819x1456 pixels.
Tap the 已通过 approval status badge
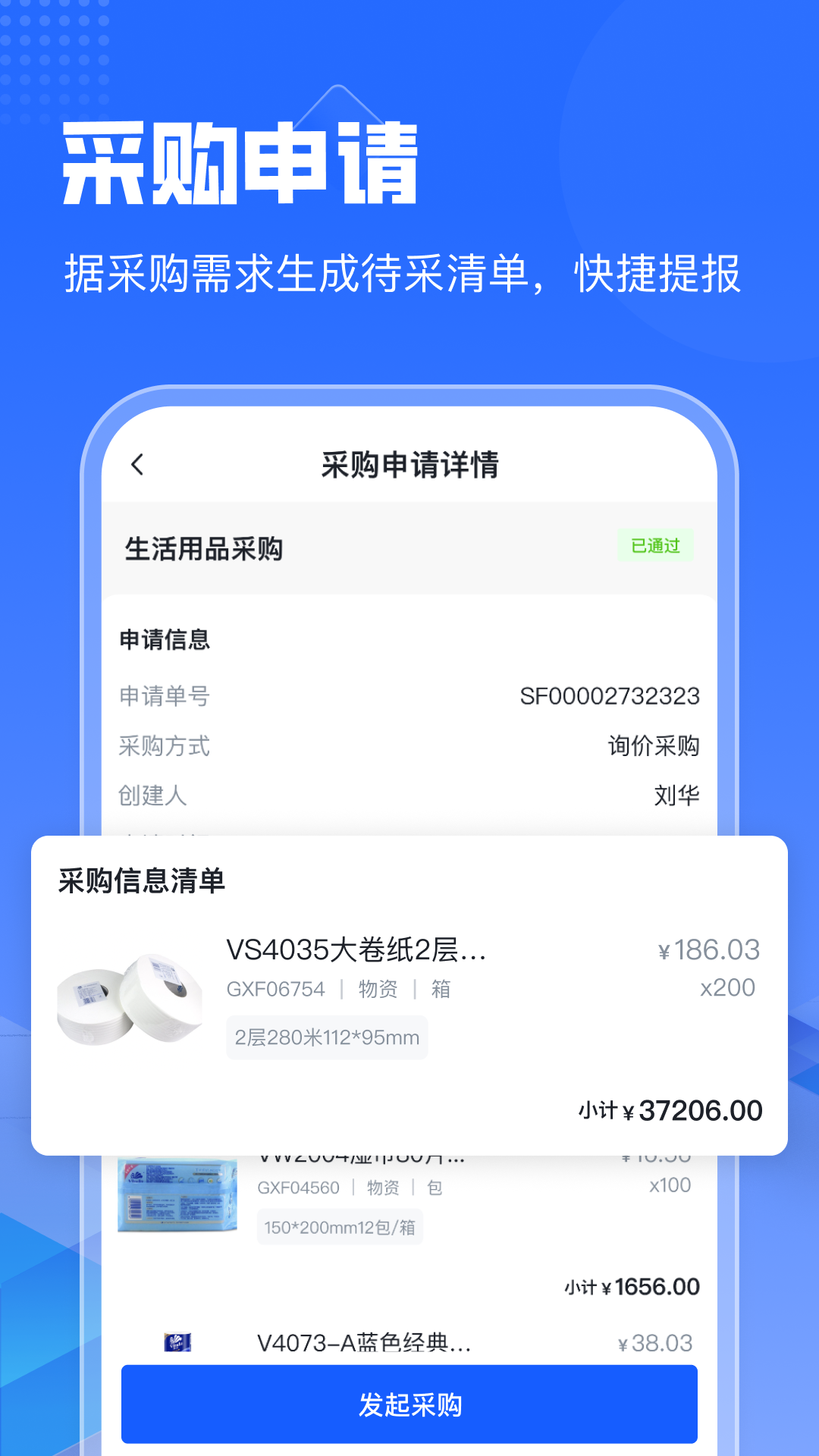[655, 544]
